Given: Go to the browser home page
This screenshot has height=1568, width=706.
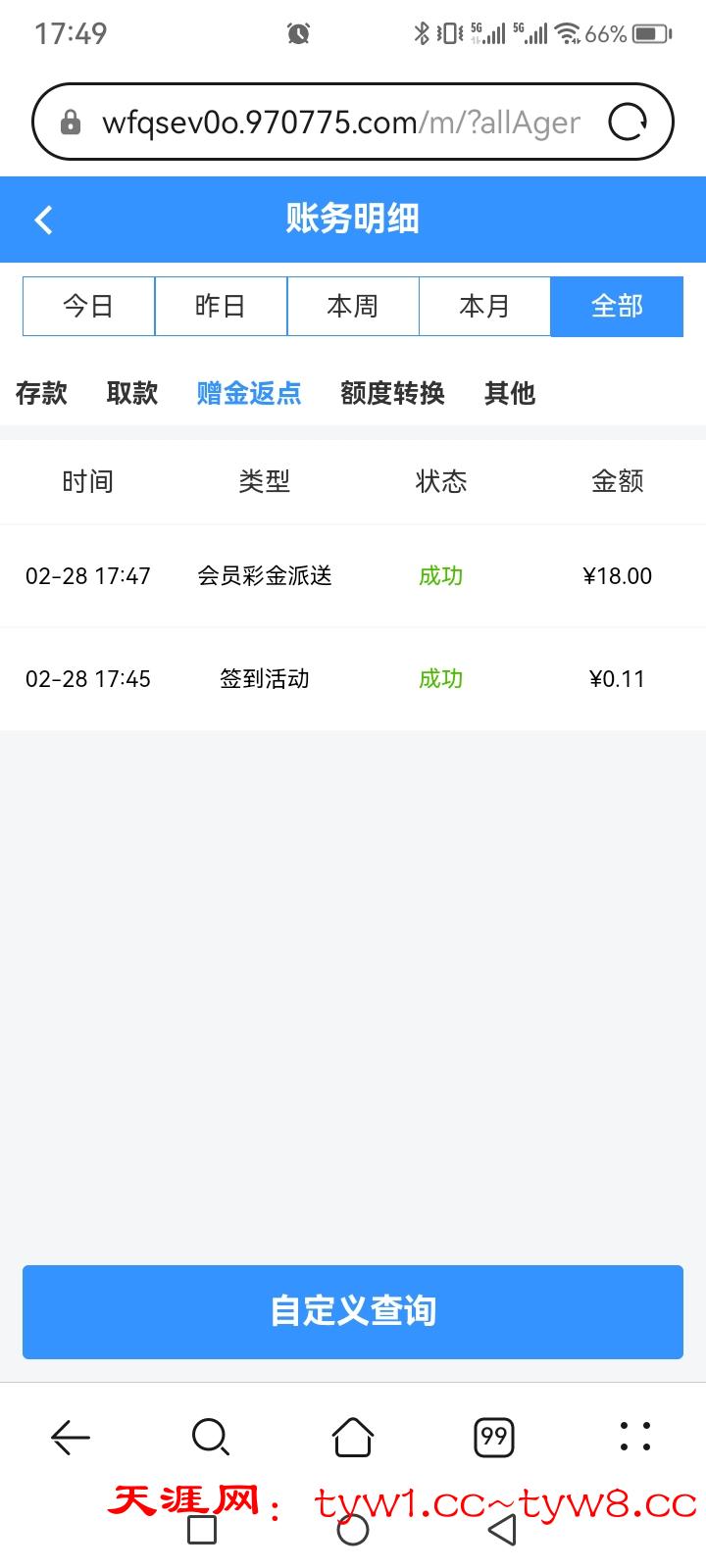Looking at the screenshot, I should pos(353,1437).
